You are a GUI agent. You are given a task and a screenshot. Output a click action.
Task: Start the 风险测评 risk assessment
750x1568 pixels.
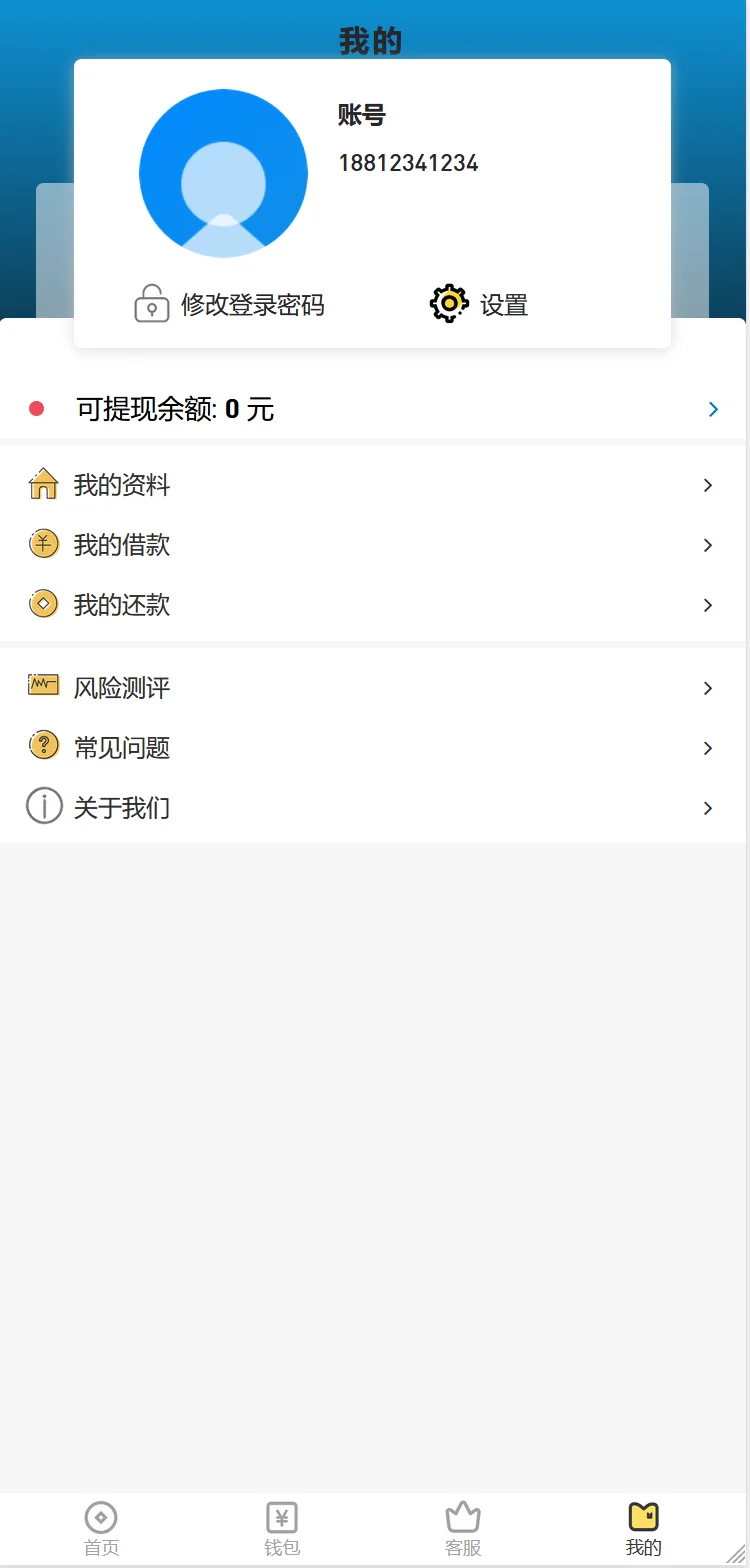click(x=373, y=688)
